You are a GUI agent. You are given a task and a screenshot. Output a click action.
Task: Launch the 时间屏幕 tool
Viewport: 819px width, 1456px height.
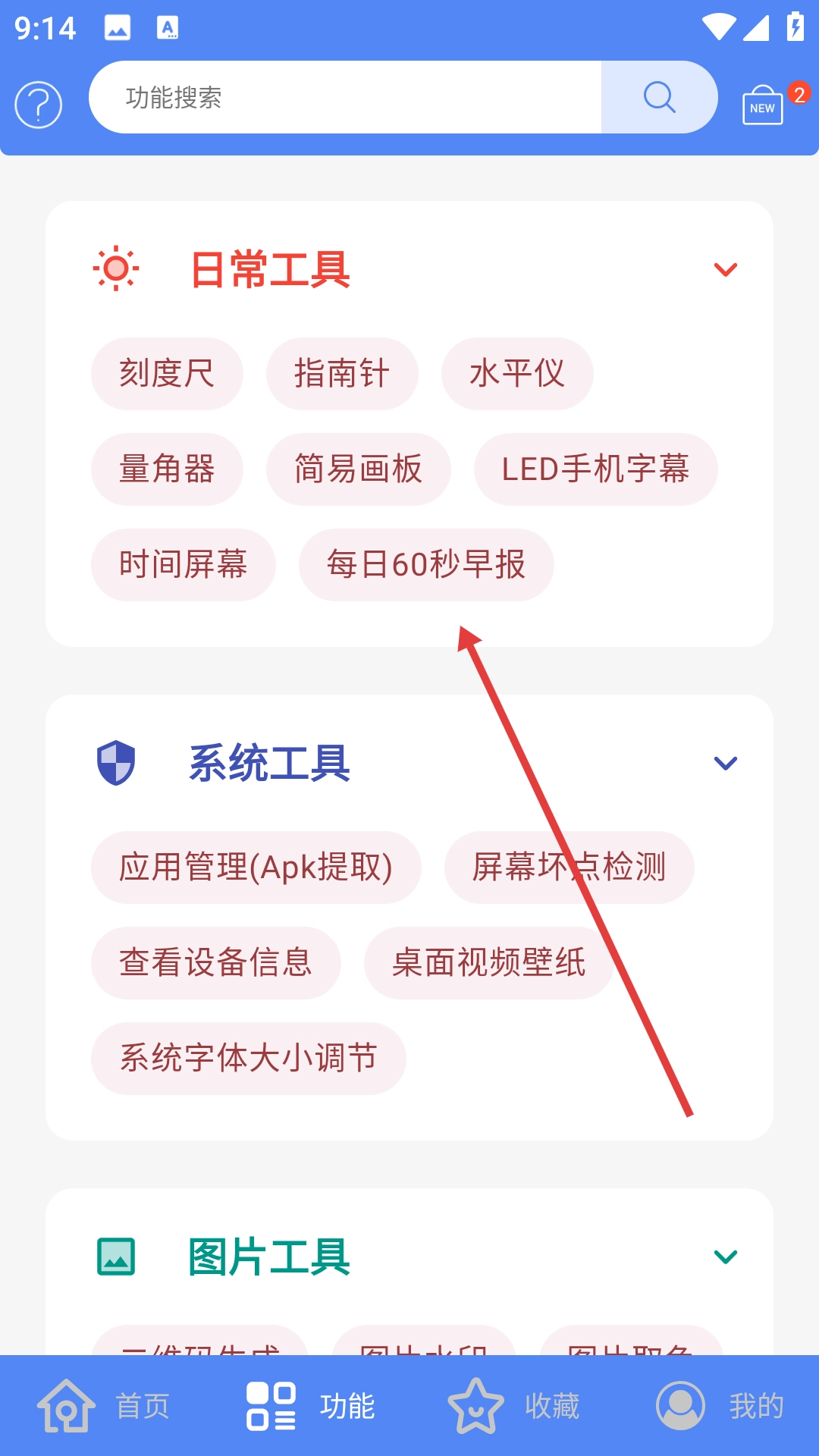point(183,565)
